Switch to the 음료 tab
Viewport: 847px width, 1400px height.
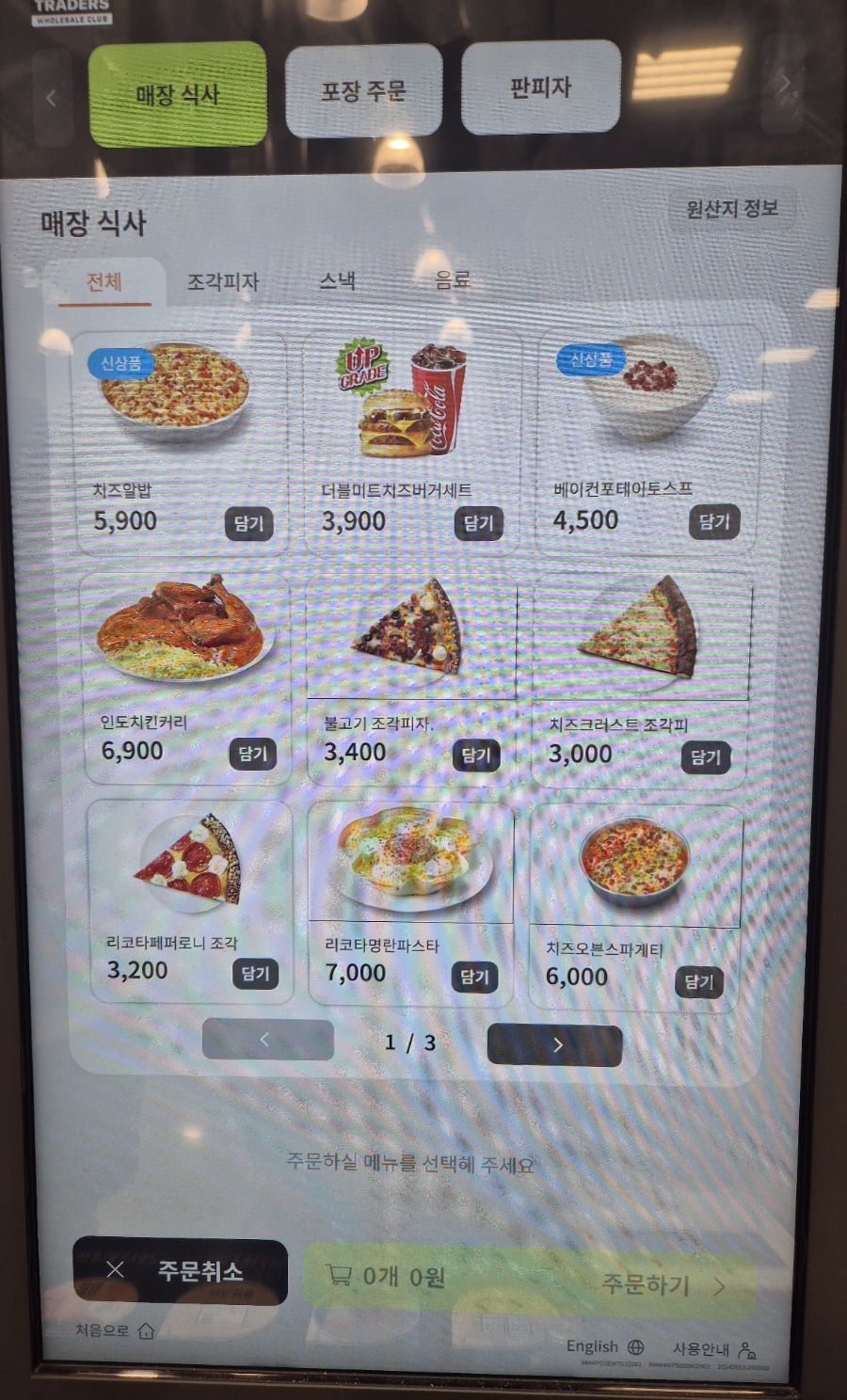453,279
